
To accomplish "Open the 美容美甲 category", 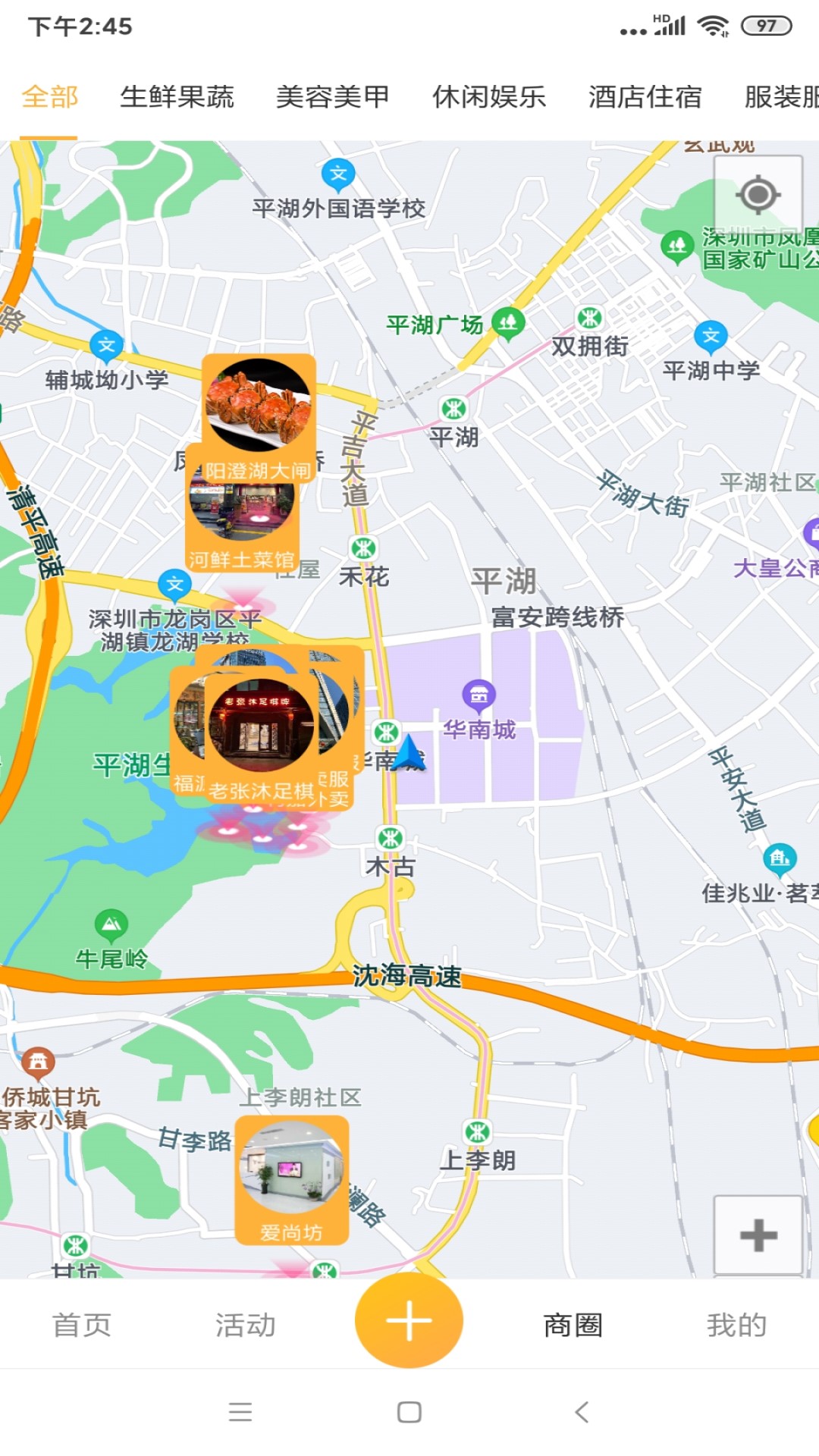I will click(332, 97).
